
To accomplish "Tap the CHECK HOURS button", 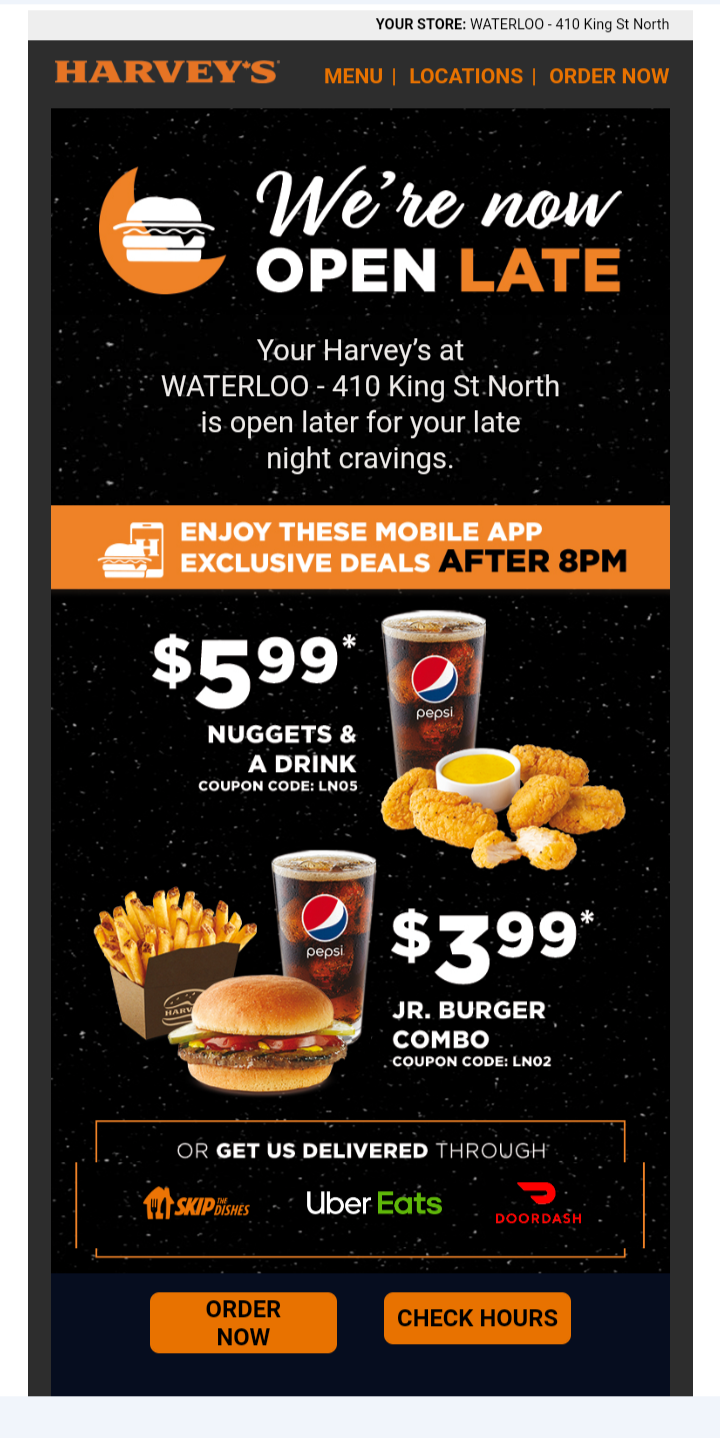I will click(477, 1318).
